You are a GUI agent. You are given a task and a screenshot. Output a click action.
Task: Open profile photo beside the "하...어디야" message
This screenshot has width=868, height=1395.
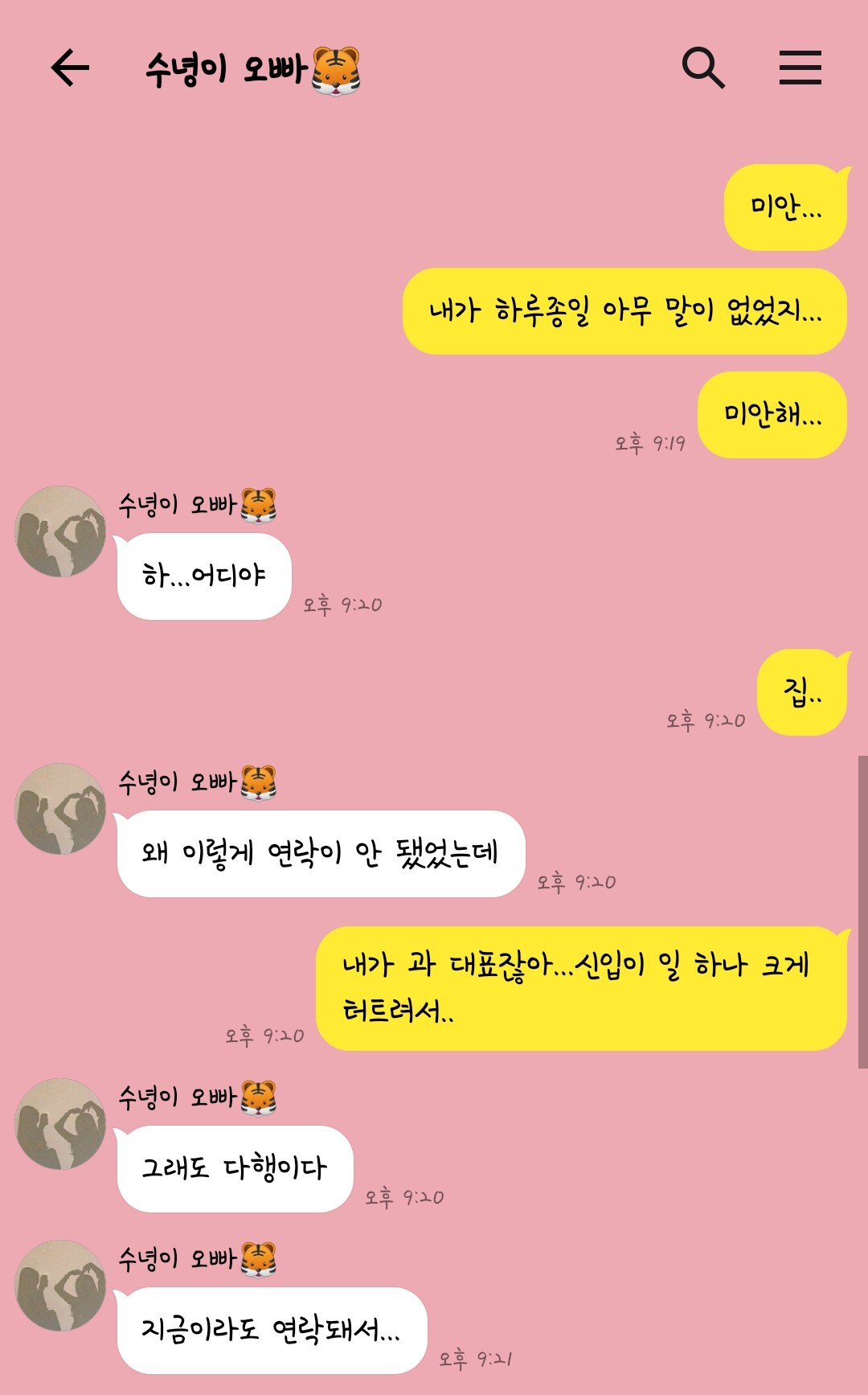[61, 531]
